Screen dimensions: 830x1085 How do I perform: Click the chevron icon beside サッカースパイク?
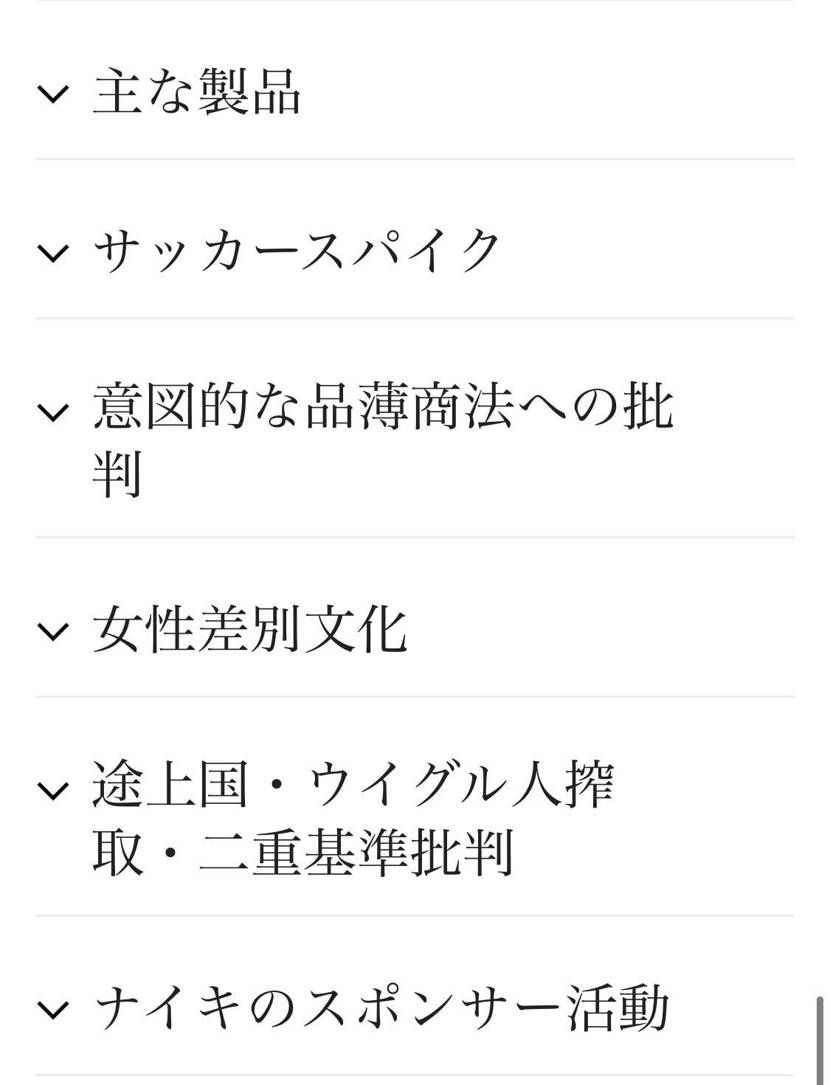[x=52, y=252]
